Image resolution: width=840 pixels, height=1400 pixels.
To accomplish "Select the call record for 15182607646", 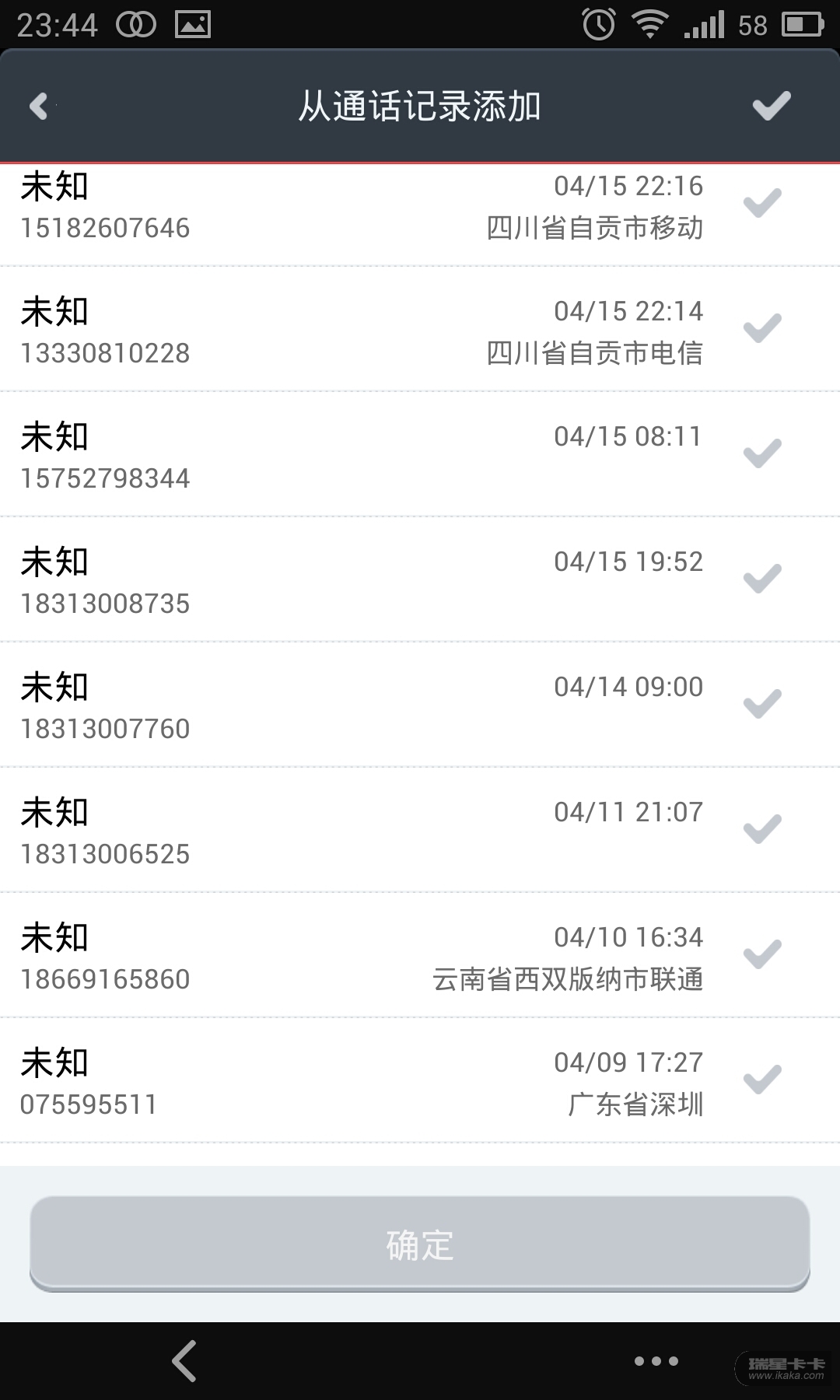I will [761, 204].
